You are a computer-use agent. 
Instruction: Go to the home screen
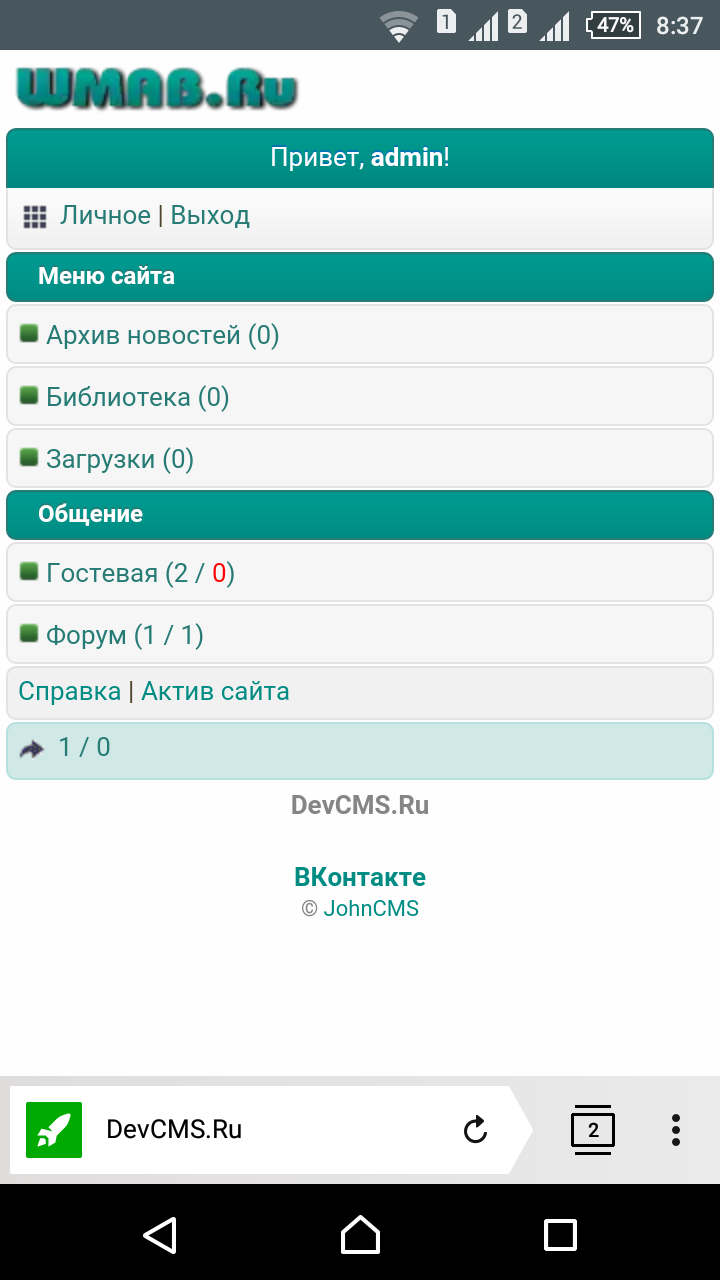pyautogui.click(x=360, y=1235)
